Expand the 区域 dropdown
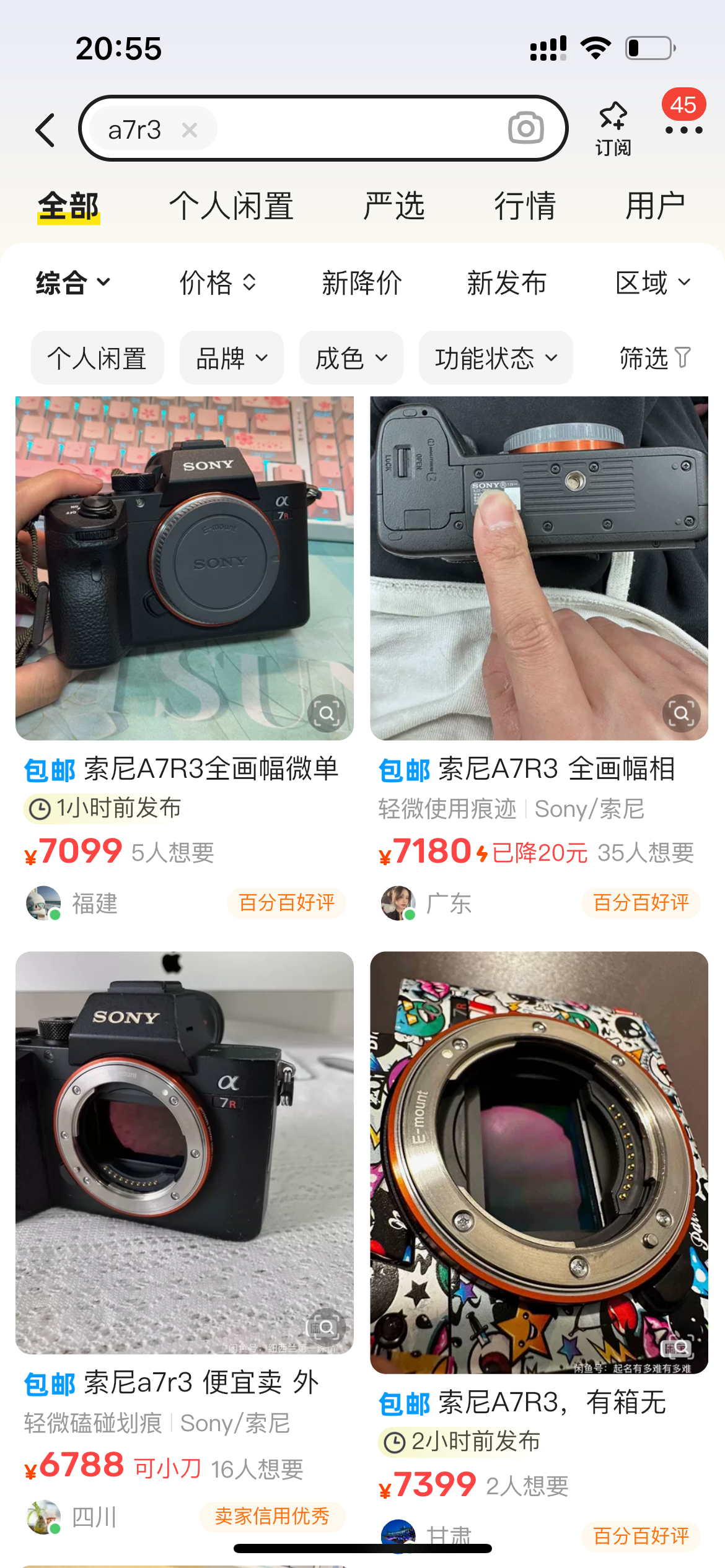Viewport: 725px width, 1568px height. pyautogui.click(x=652, y=283)
